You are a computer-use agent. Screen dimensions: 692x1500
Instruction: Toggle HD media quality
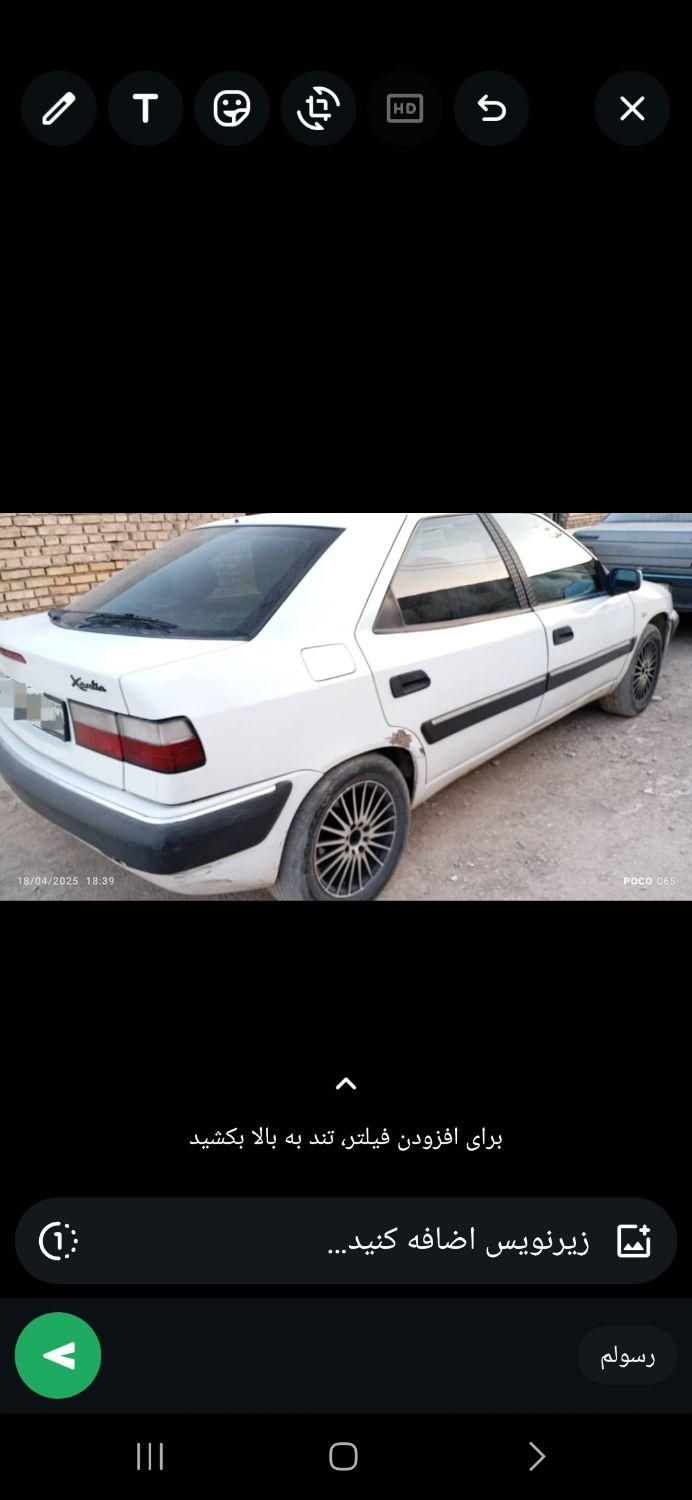click(405, 108)
